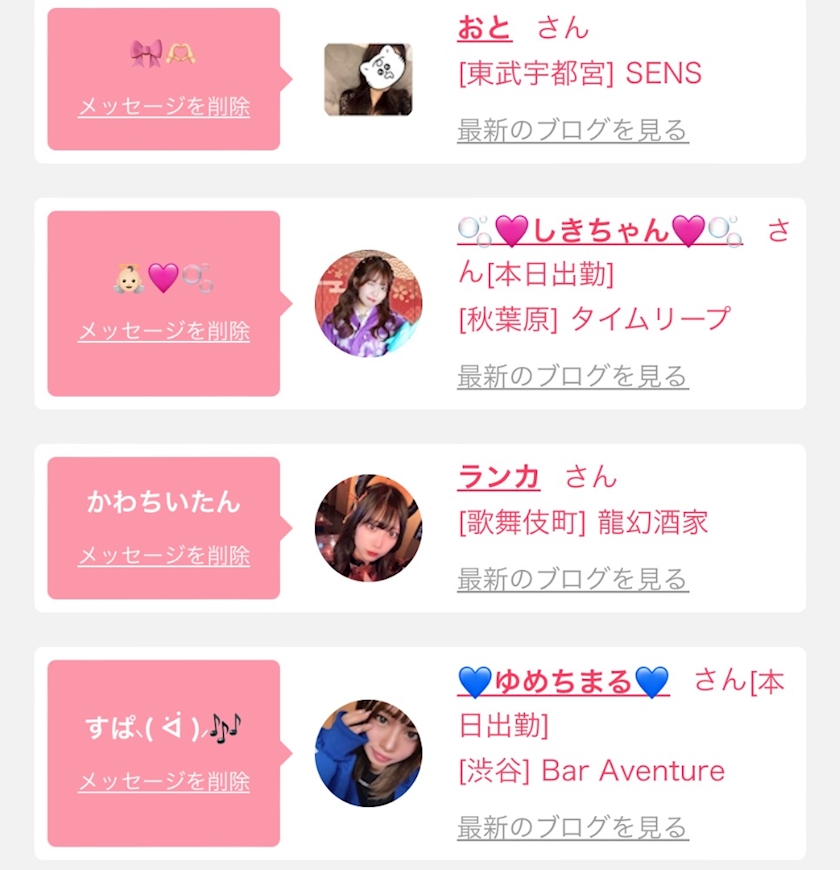View ゆめちまる's latest blog
This screenshot has height=870, width=840.
pyautogui.click(x=572, y=827)
